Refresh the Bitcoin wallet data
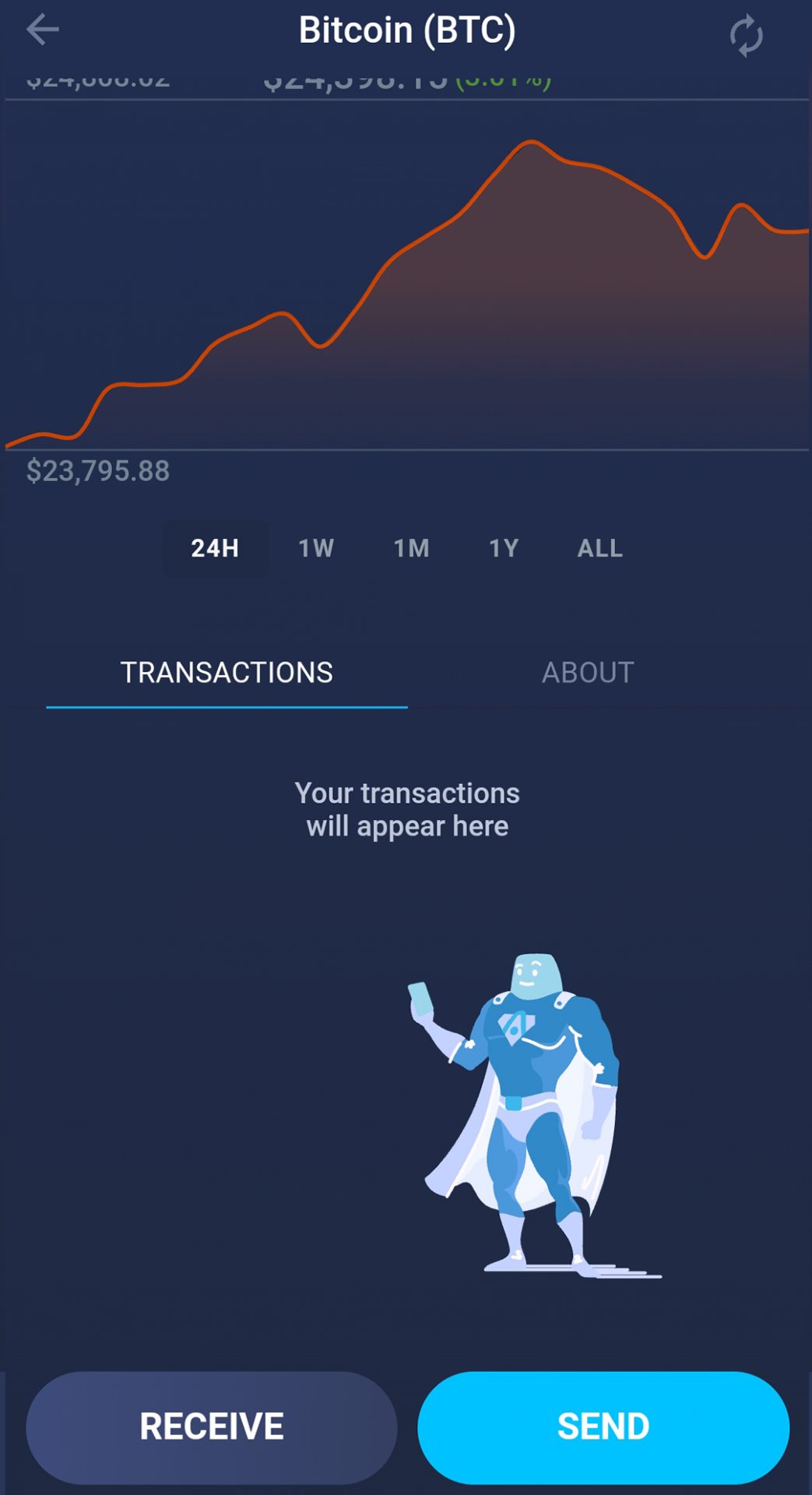The width and height of the screenshot is (812, 1495). click(746, 35)
